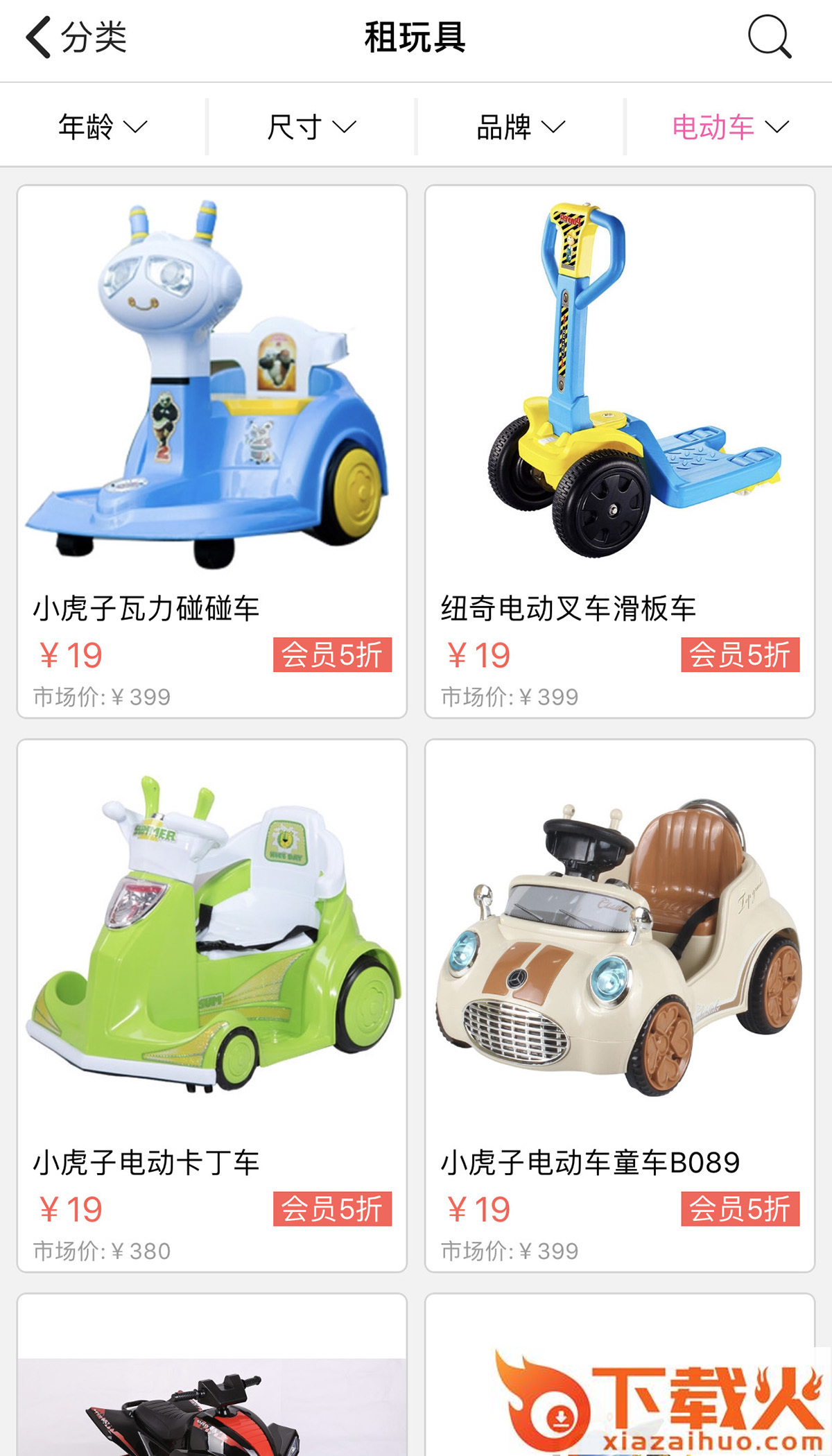Open the 年龄 filter dropdown
This screenshot has width=832, height=1456.
pos(103,126)
